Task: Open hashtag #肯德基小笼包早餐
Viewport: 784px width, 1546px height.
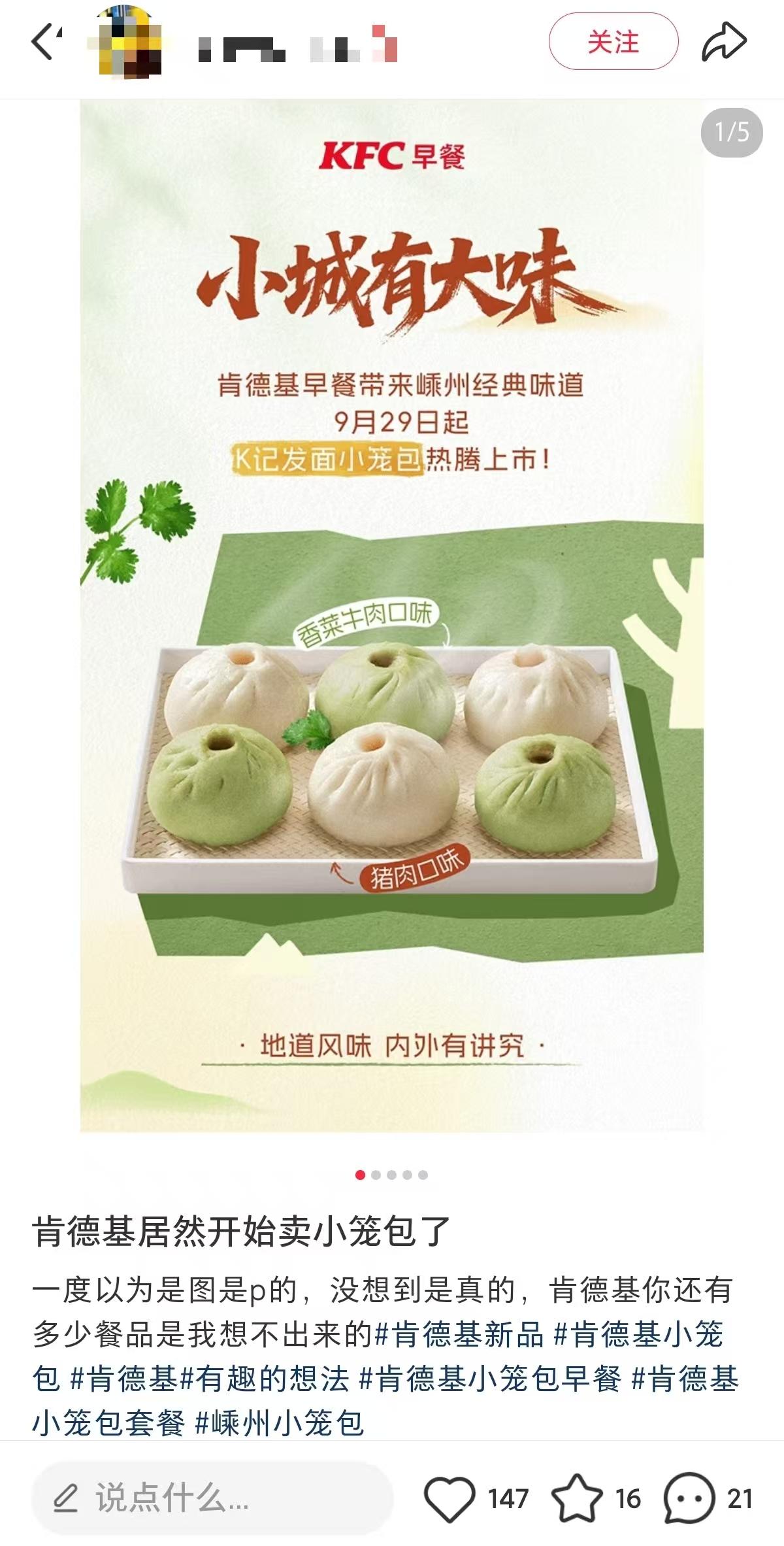Action: coord(490,1378)
